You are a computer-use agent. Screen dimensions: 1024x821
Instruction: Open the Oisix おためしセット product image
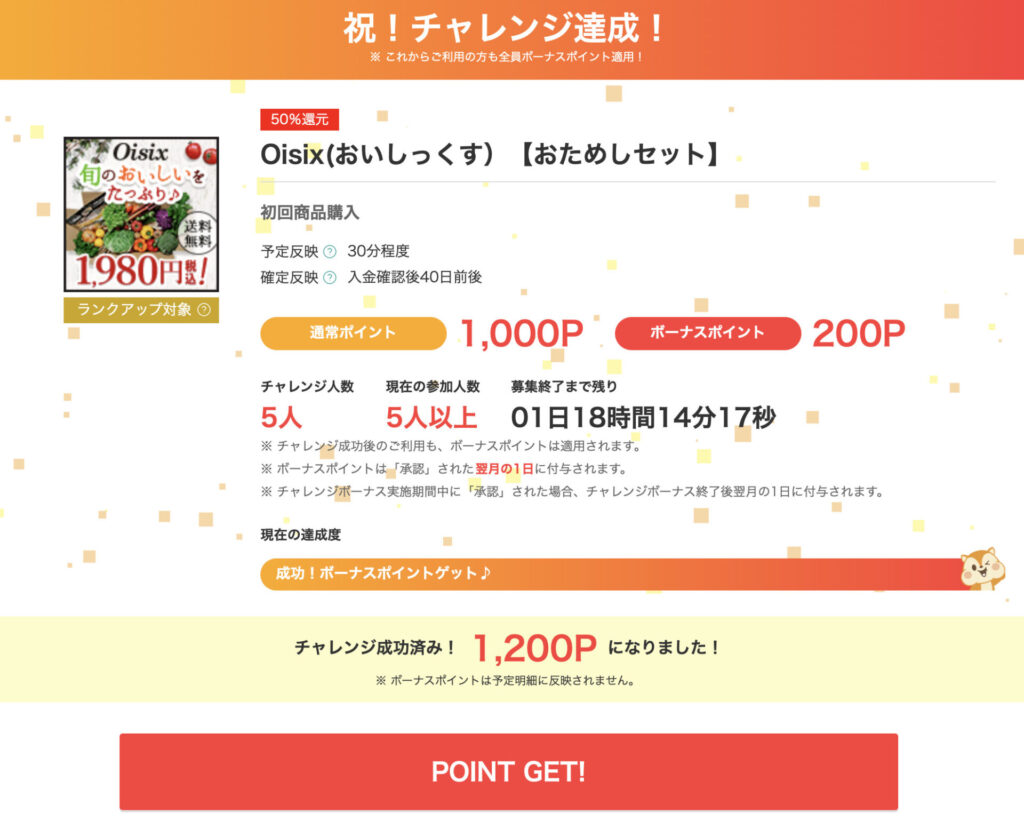click(x=141, y=214)
